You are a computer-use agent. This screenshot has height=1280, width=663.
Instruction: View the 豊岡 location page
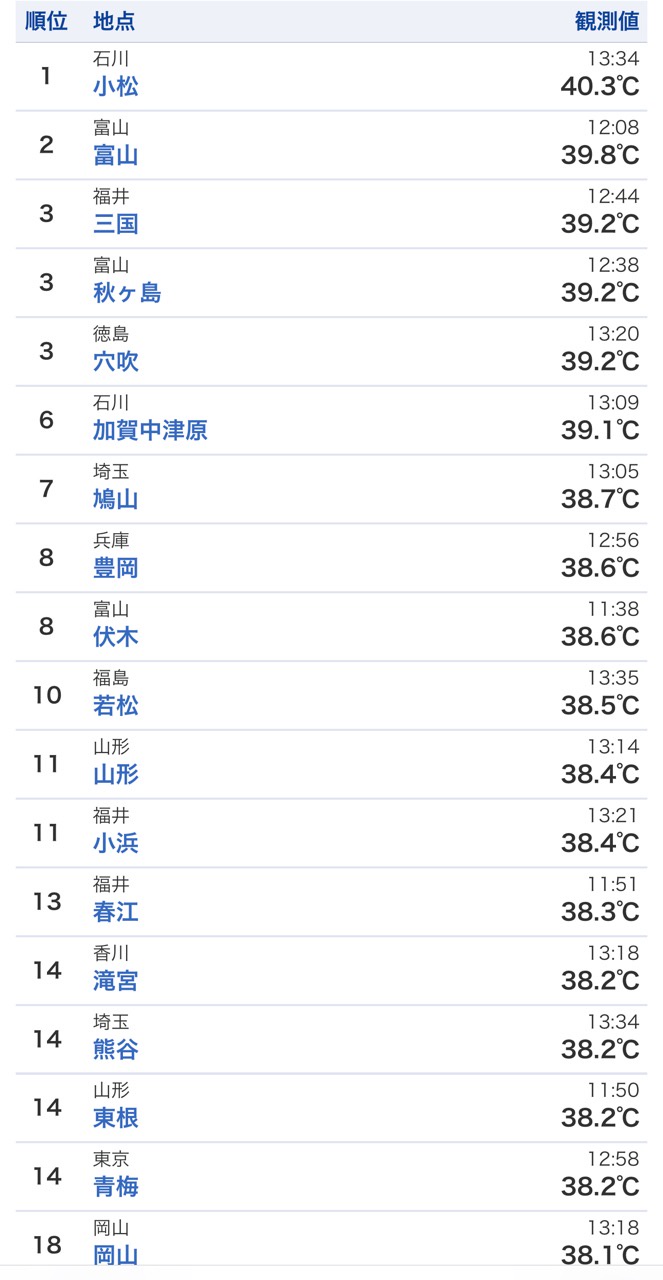(x=116, y=568)
